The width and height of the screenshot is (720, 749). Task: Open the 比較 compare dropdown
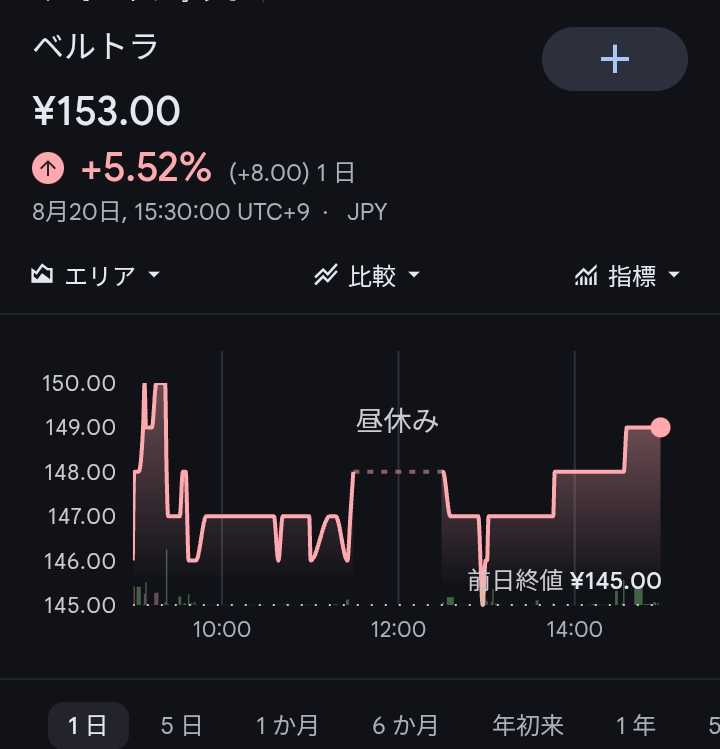[367, 276]
